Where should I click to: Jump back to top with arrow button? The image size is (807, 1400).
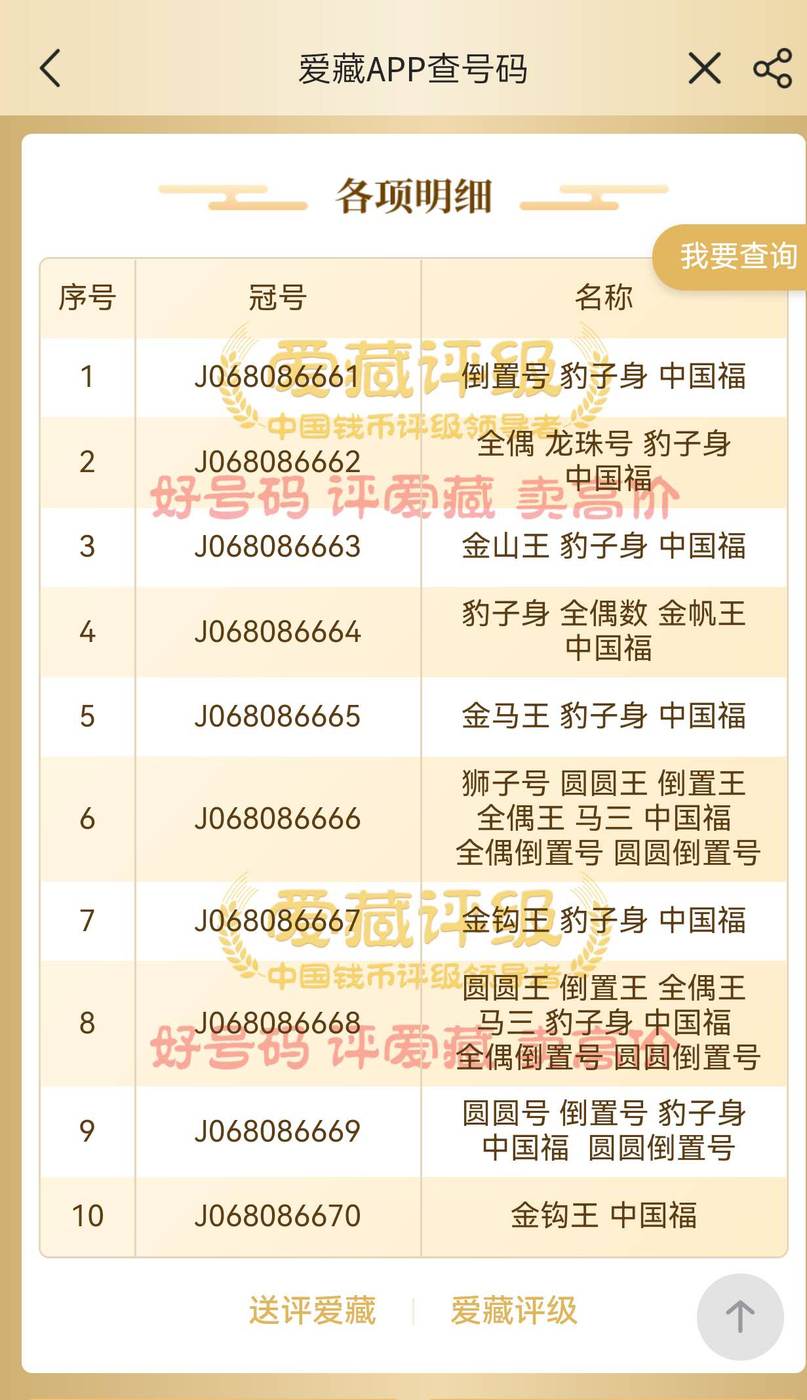(x=739, y=1316)
